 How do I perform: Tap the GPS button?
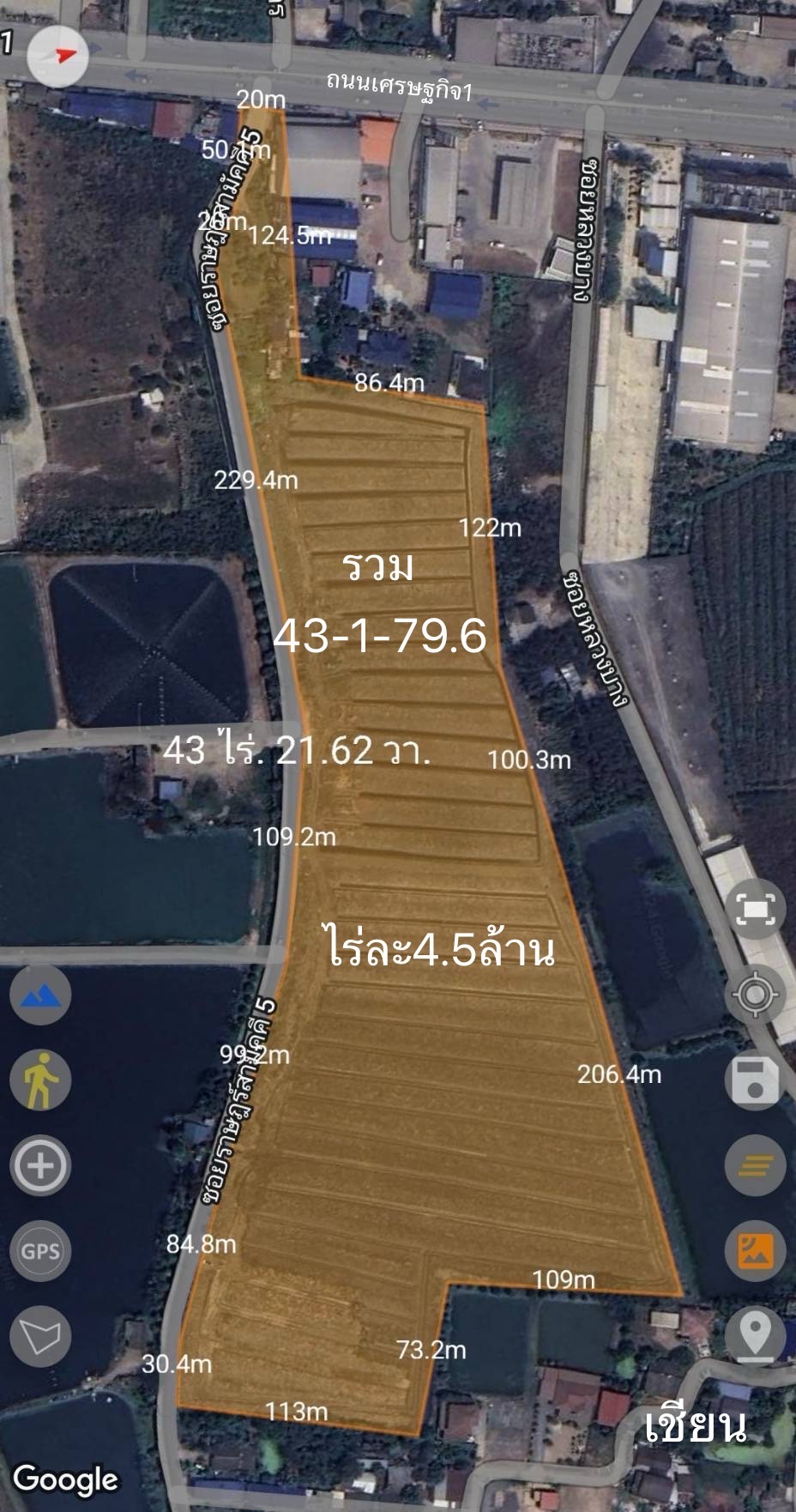(x=40, y=1250)
